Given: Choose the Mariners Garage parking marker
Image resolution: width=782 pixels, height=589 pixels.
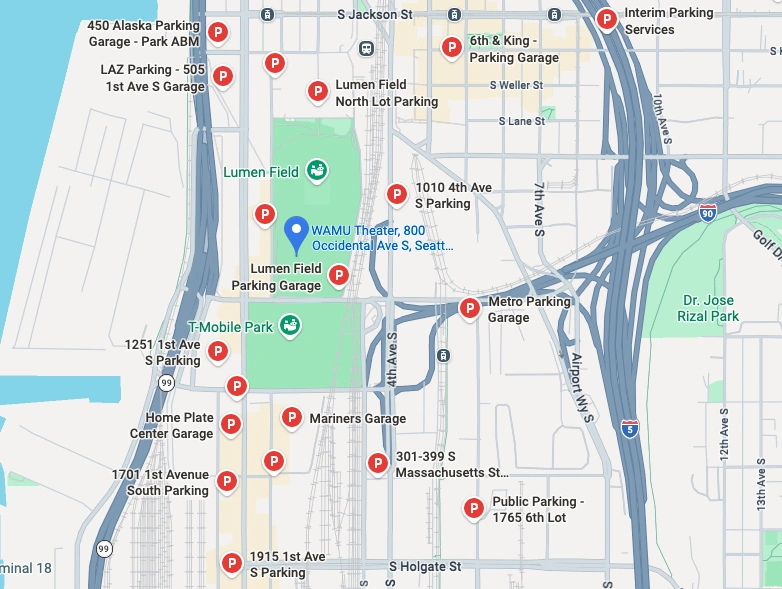Looking at the screenshot, I should [292, 417].
